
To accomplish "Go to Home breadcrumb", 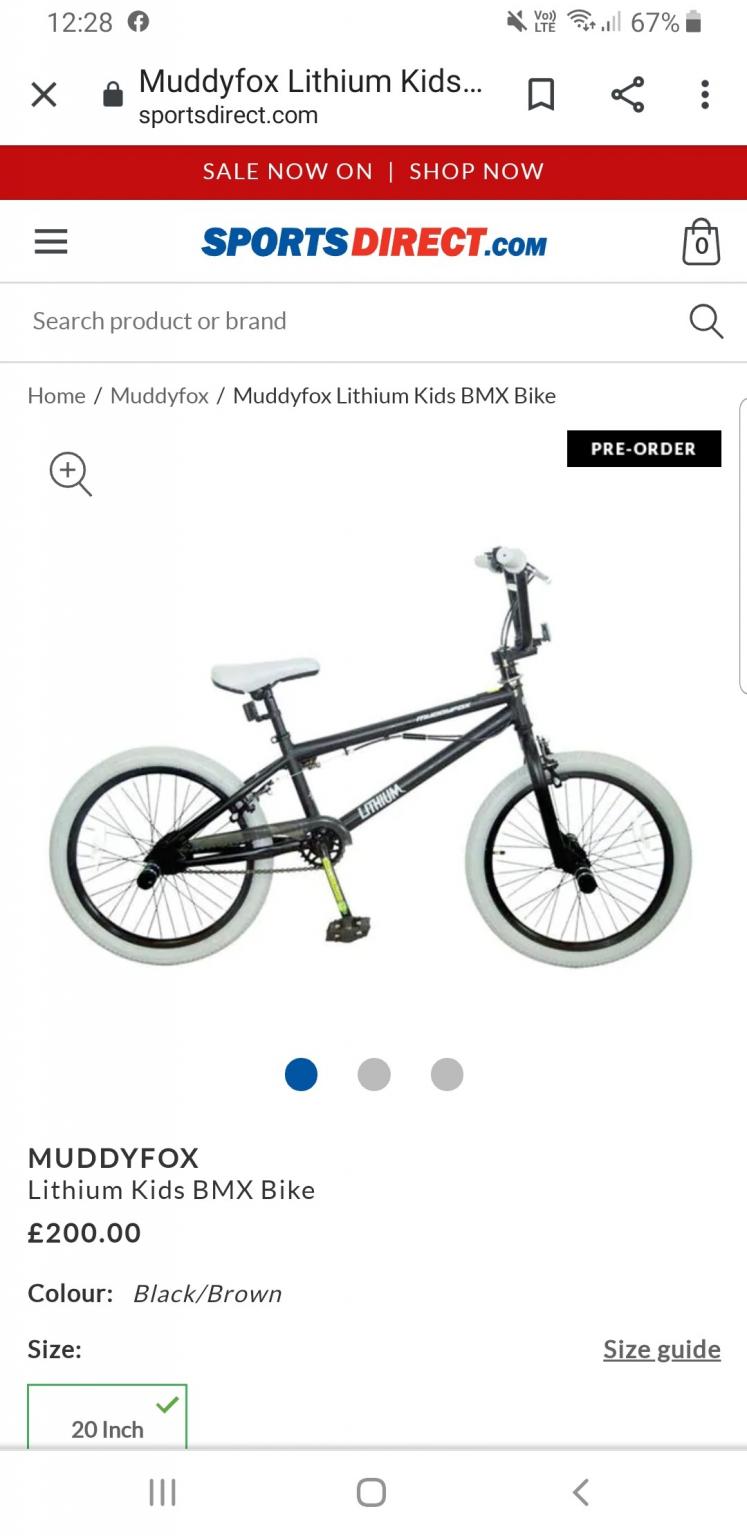I will pos(56,396).
